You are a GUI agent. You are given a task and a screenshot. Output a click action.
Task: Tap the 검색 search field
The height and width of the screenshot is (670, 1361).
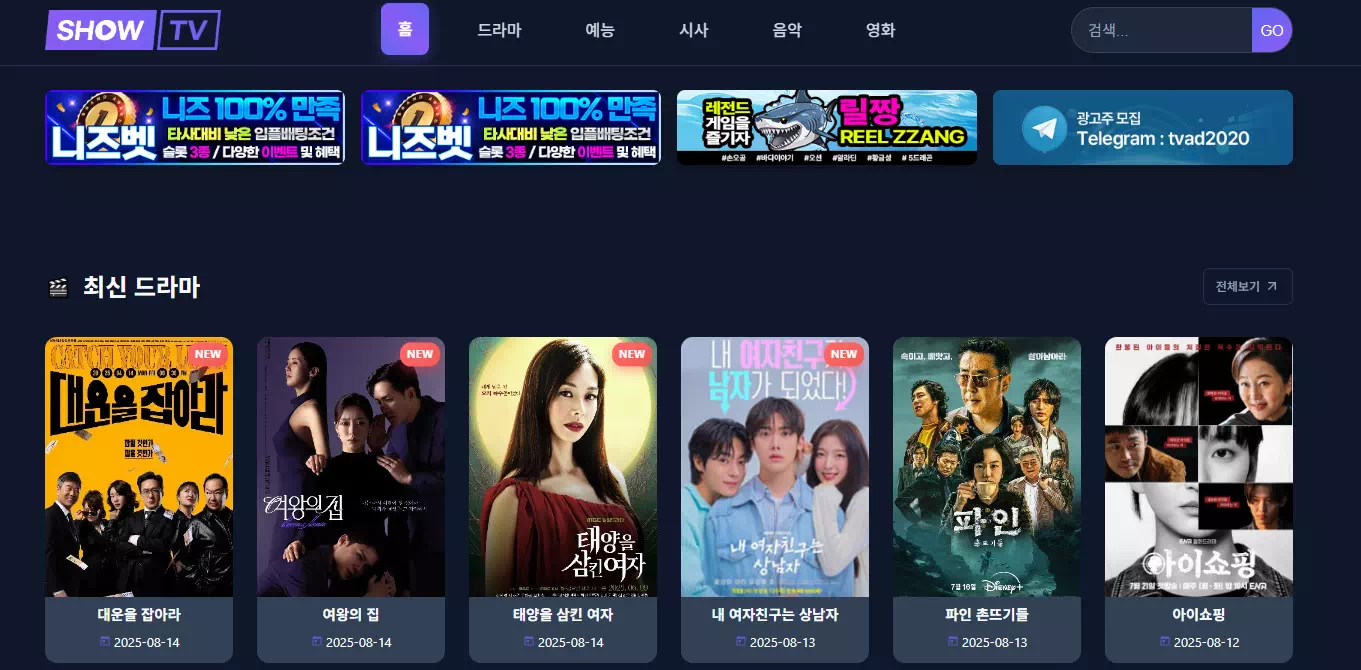(1162, 30)
